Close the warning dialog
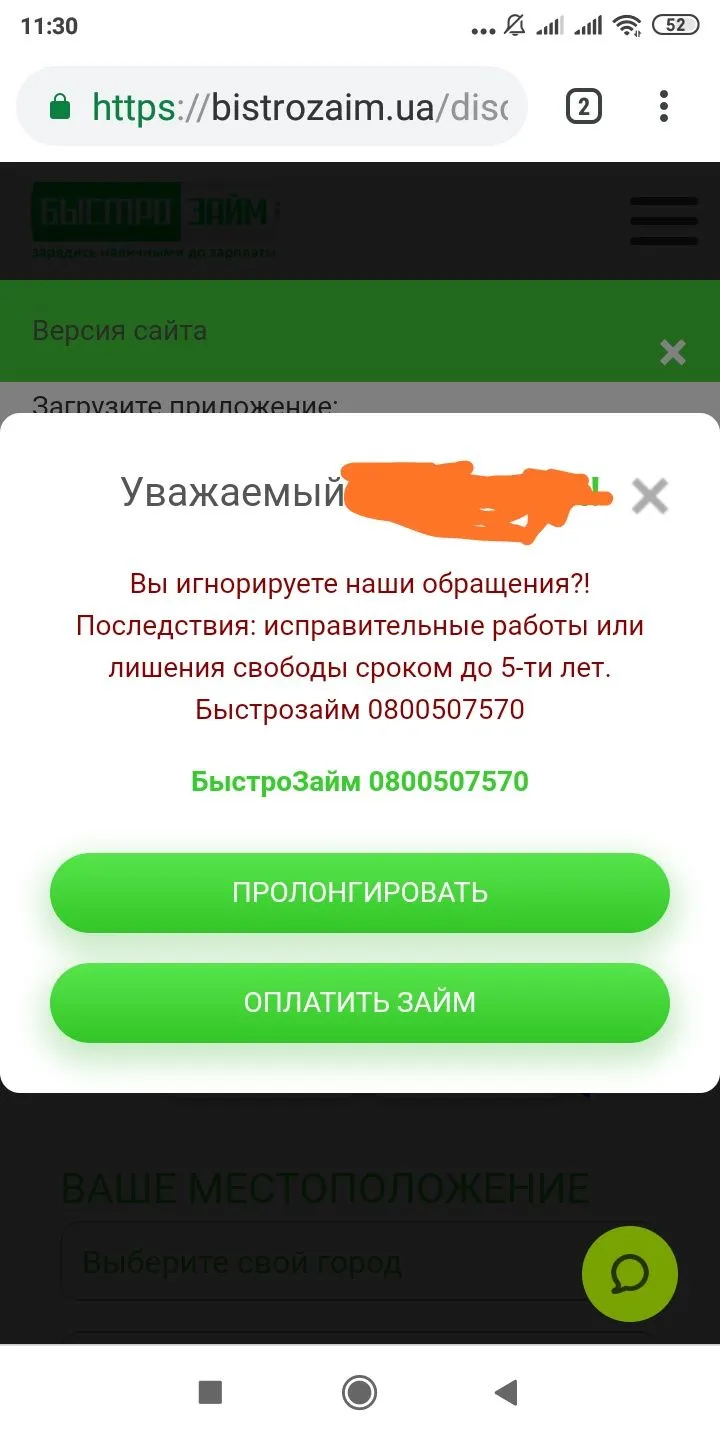 (649, 495)
